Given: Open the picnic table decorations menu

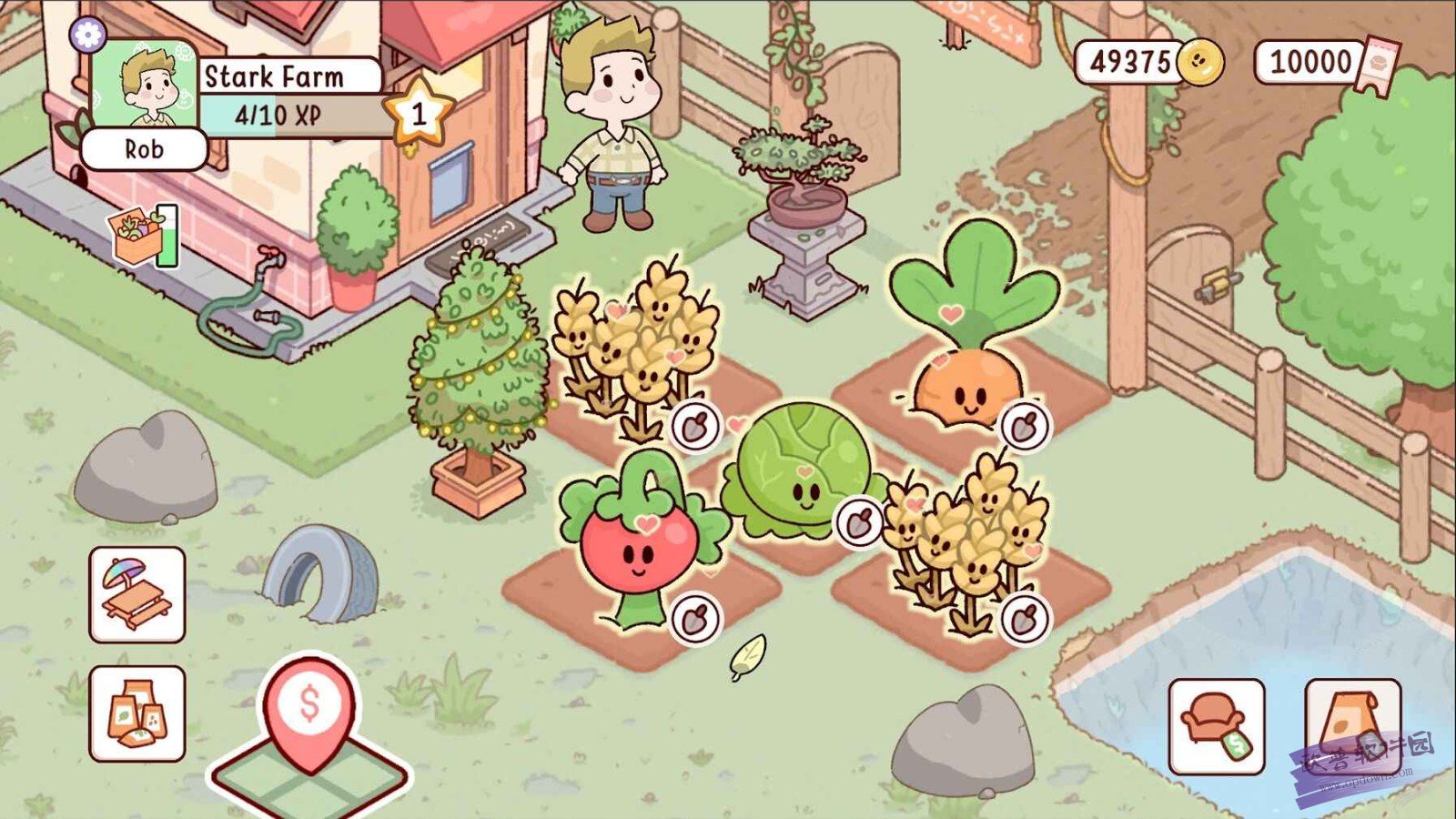Looking at the screenshot, I should coord(137,594).
